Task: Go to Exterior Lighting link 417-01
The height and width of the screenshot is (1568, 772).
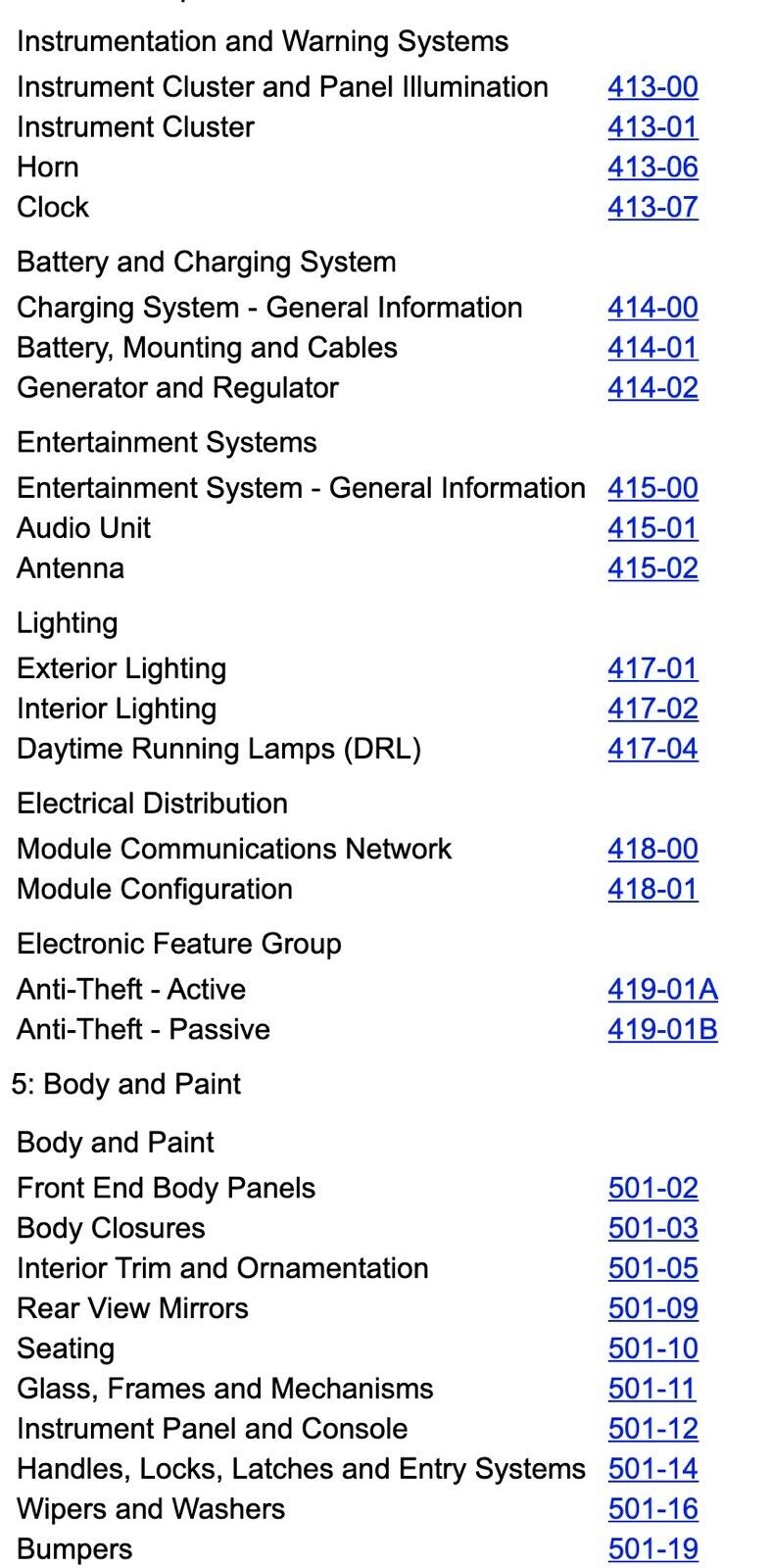Action: point(652,668)
